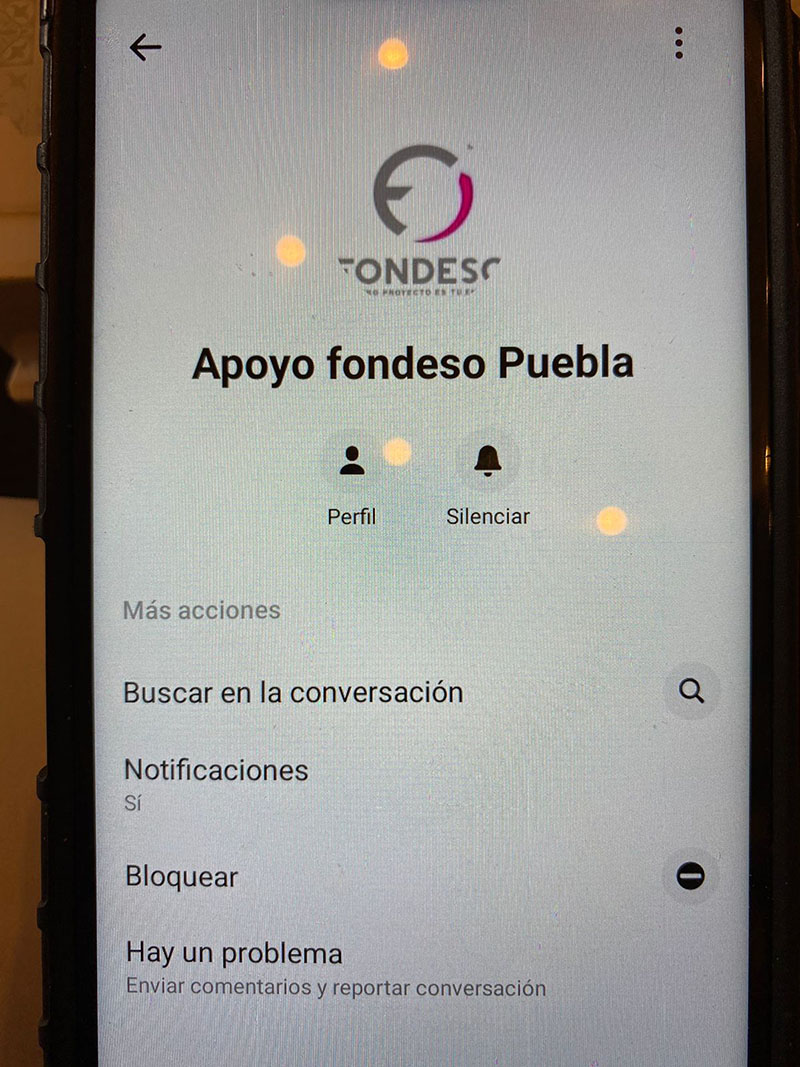Select Buscar en la conversación
This screenshot has height=1067, width=800.
click(293, 692)
